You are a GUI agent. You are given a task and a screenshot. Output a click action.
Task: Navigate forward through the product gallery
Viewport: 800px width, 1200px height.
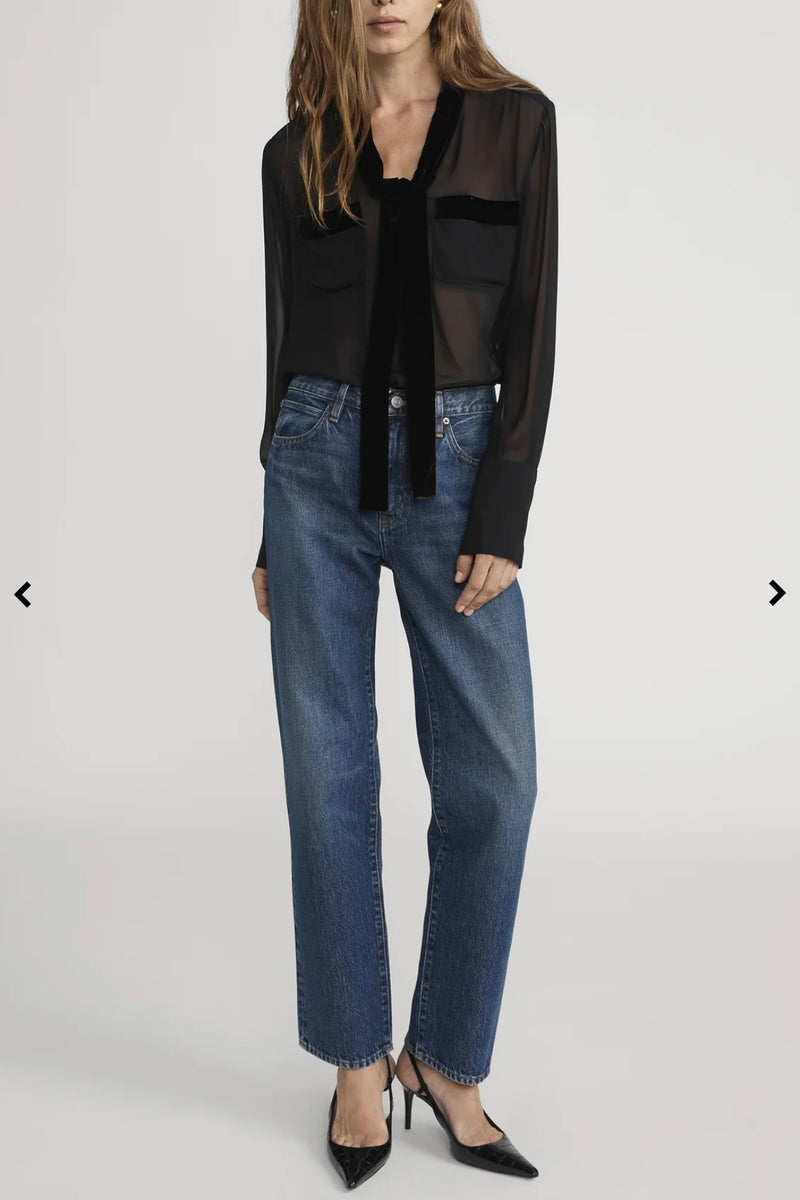click(776, 593)
